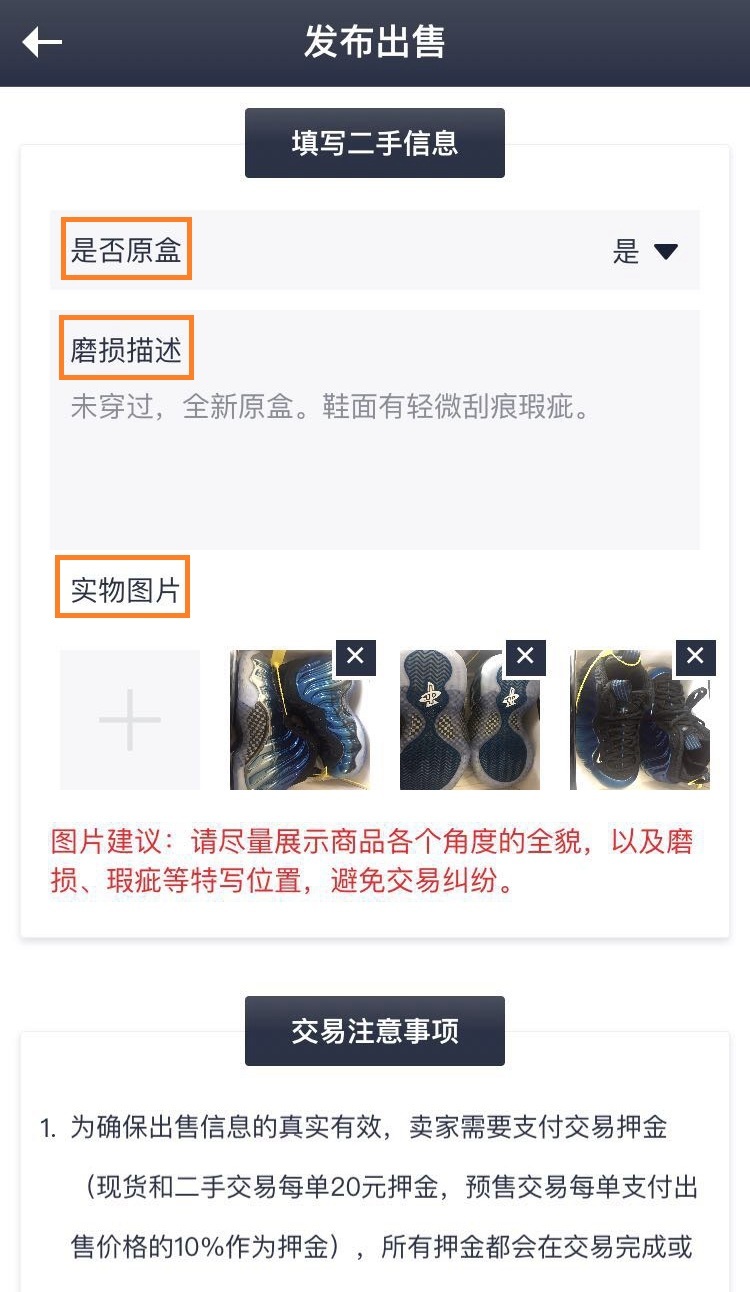
Task: Remove the first shoe photo
Action: 355,657
